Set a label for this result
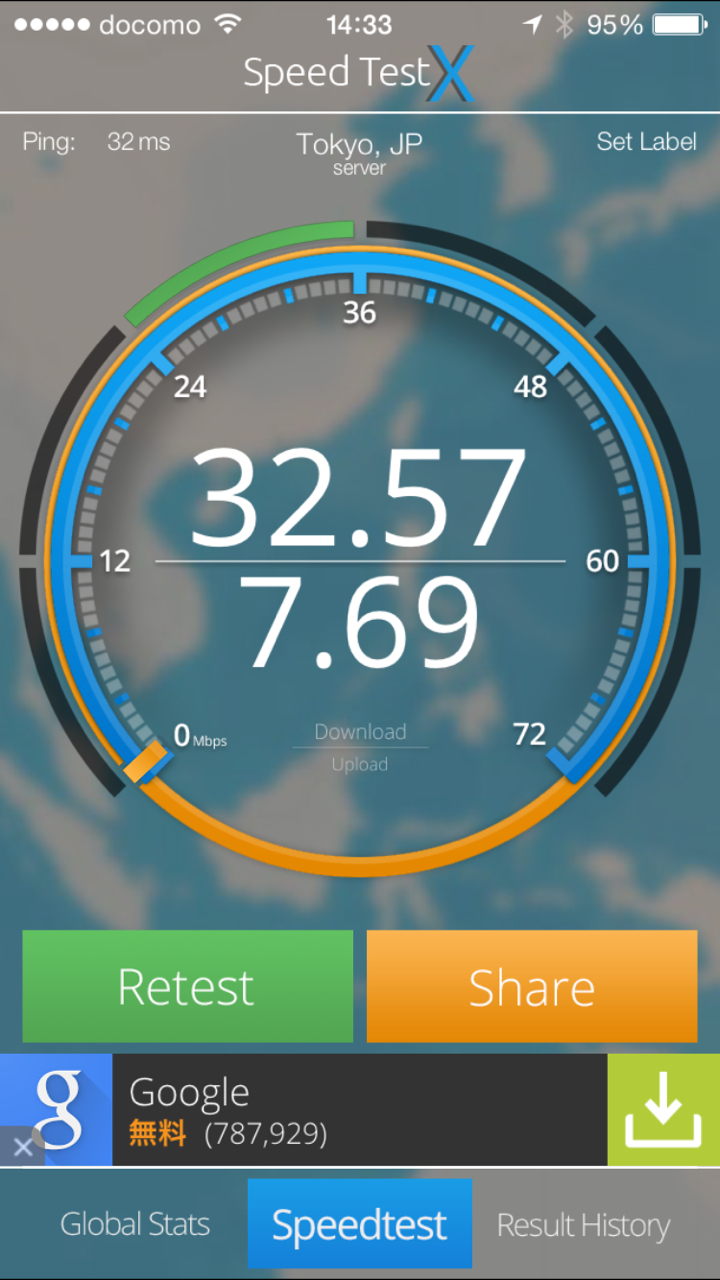This screenshot has height=1280, width=720. (x=646, y=142)
